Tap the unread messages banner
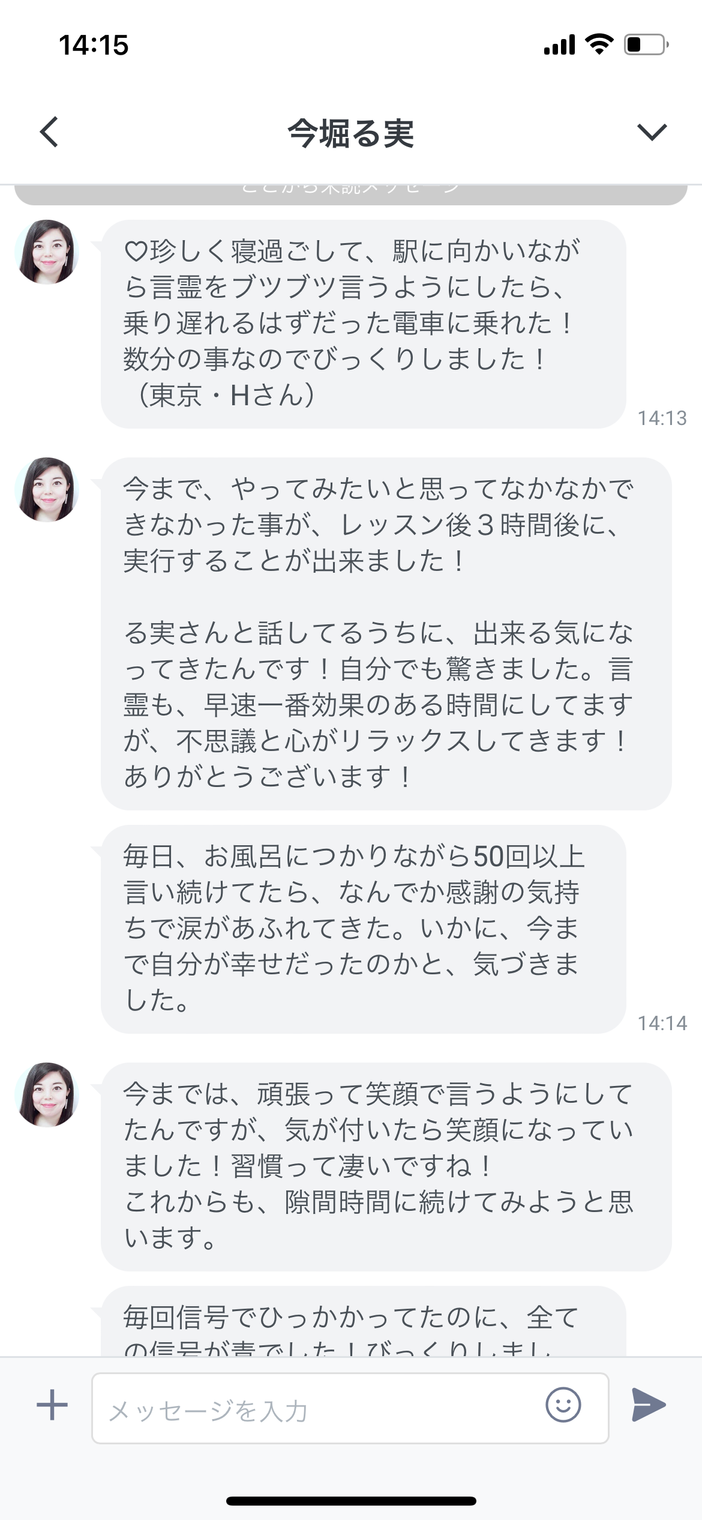 350,192
